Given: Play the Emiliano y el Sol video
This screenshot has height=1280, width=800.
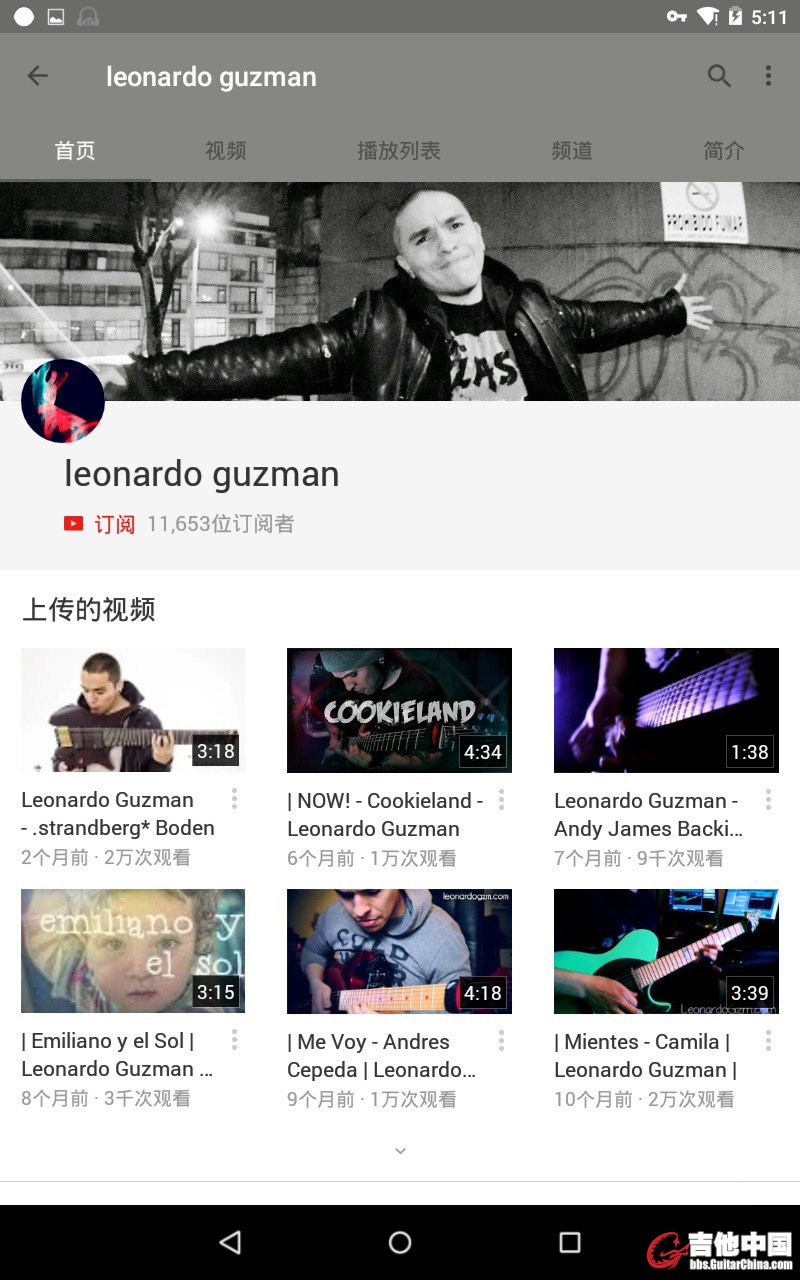Looking at the screenshot, I should pos(133,951).
